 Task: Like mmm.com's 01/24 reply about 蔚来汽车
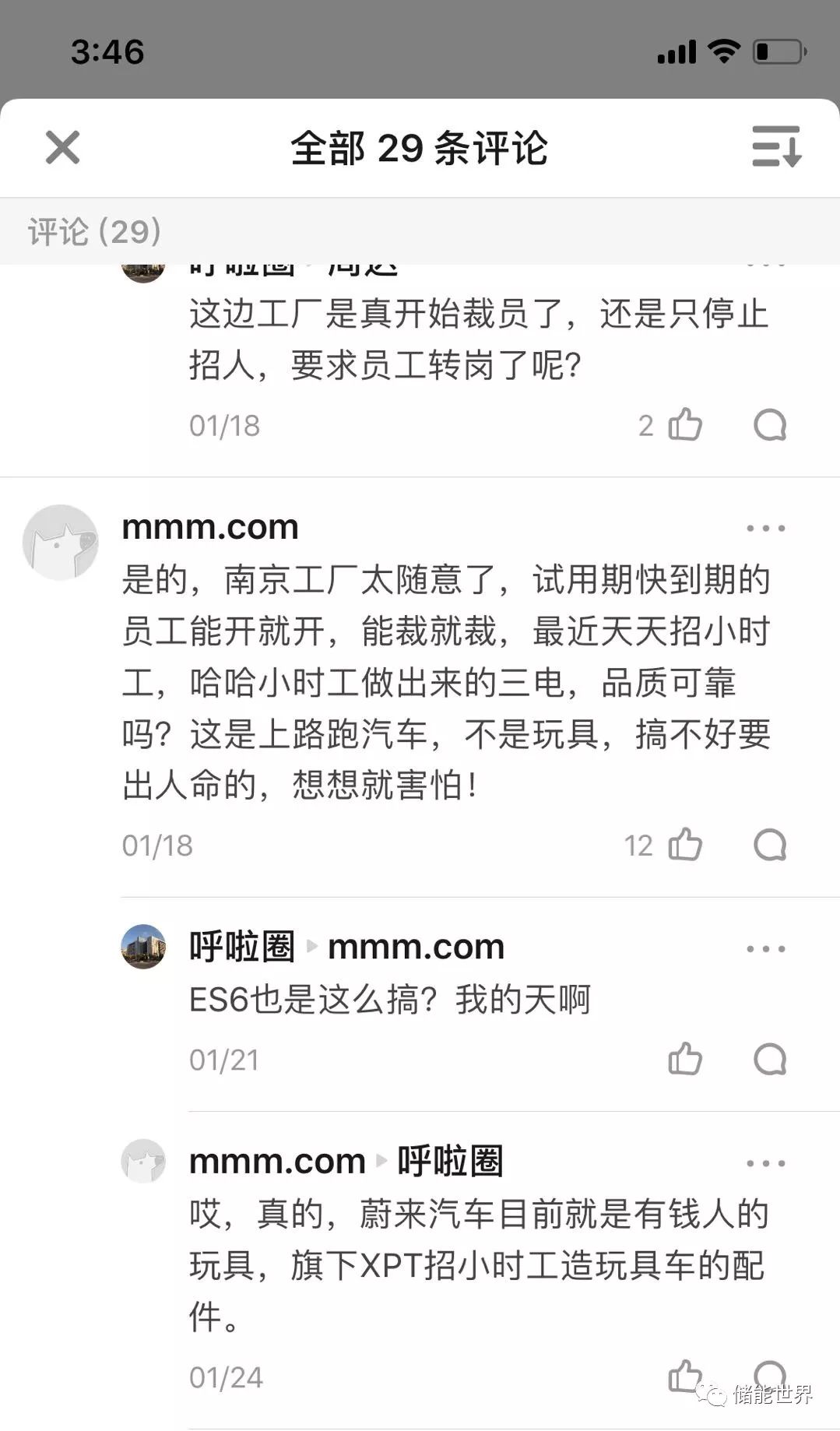(x=685, y=1377)
